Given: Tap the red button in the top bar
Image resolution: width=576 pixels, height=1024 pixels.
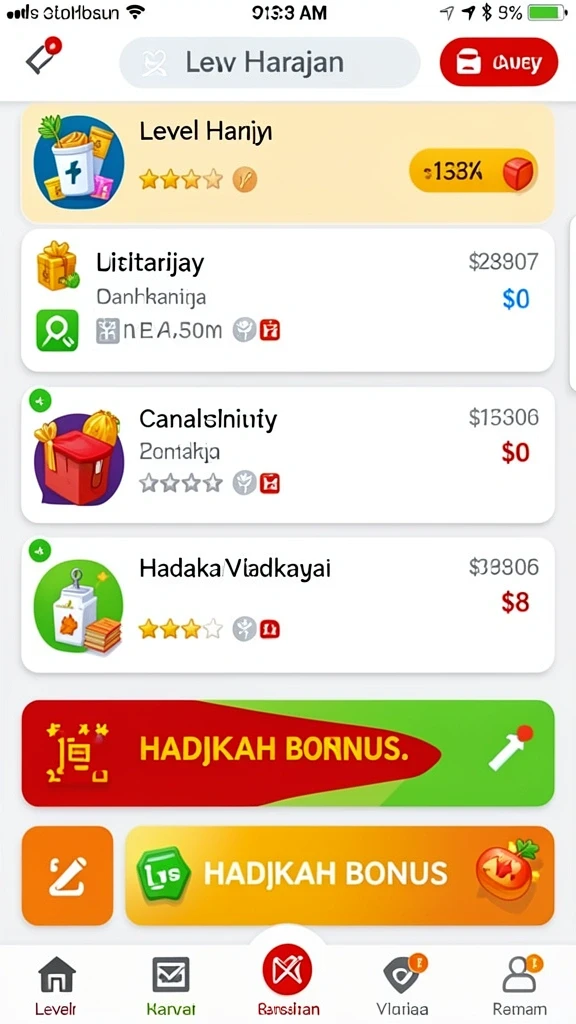Looking at the screenshot, I should point(499,63).
